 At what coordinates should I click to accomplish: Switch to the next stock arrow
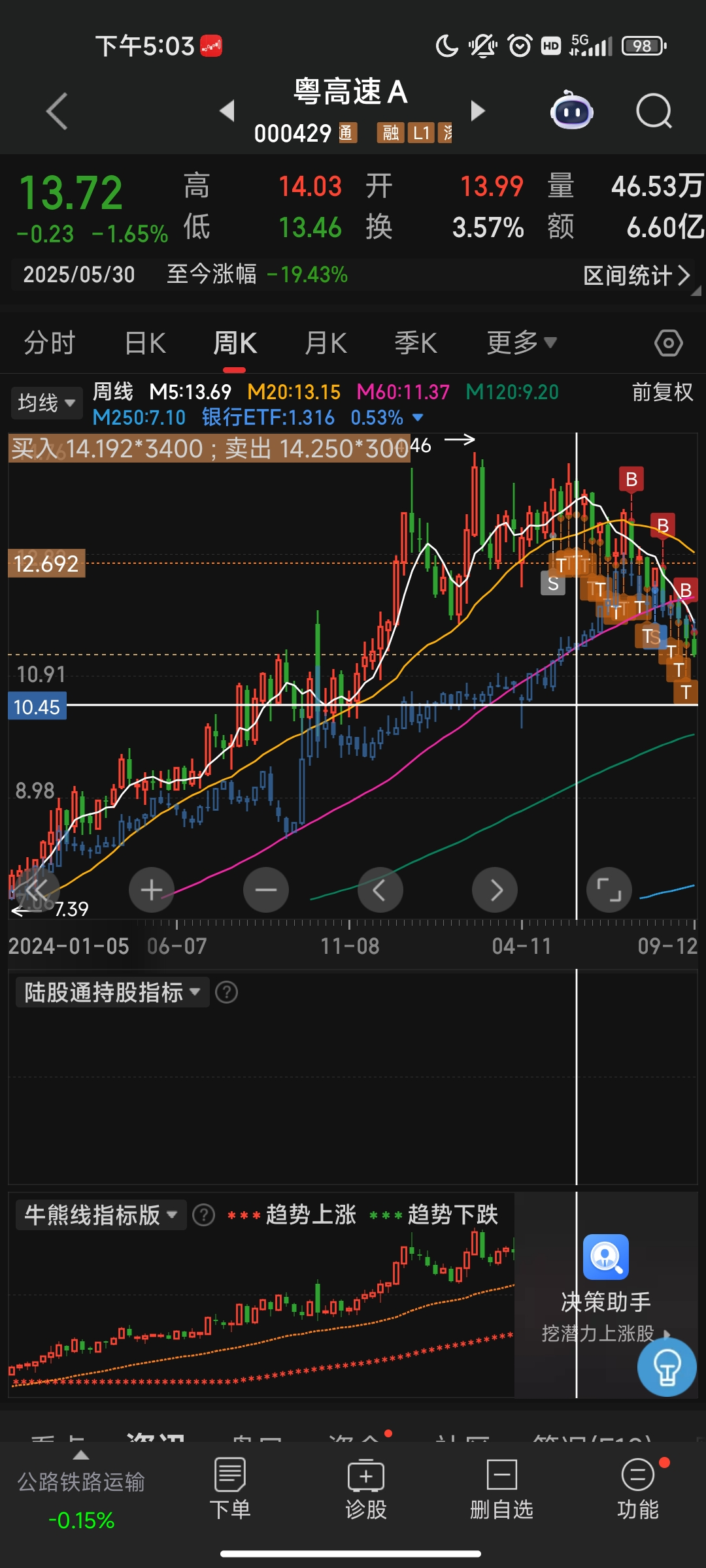coord(478,110)
